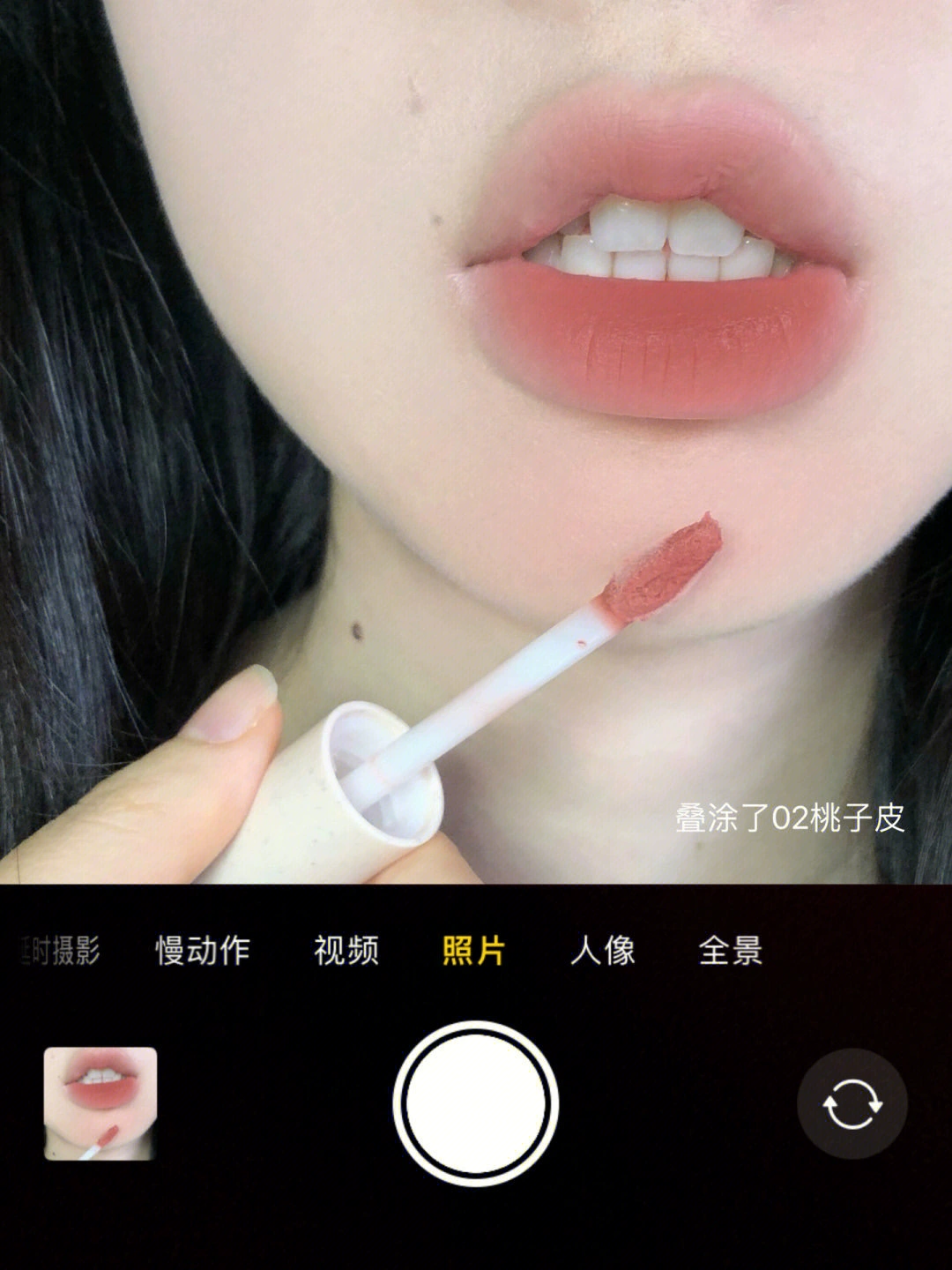Viewport: 952px width, 1270px height.
Task: Select the 延时摄影 mode
Action: pos(62,951)
